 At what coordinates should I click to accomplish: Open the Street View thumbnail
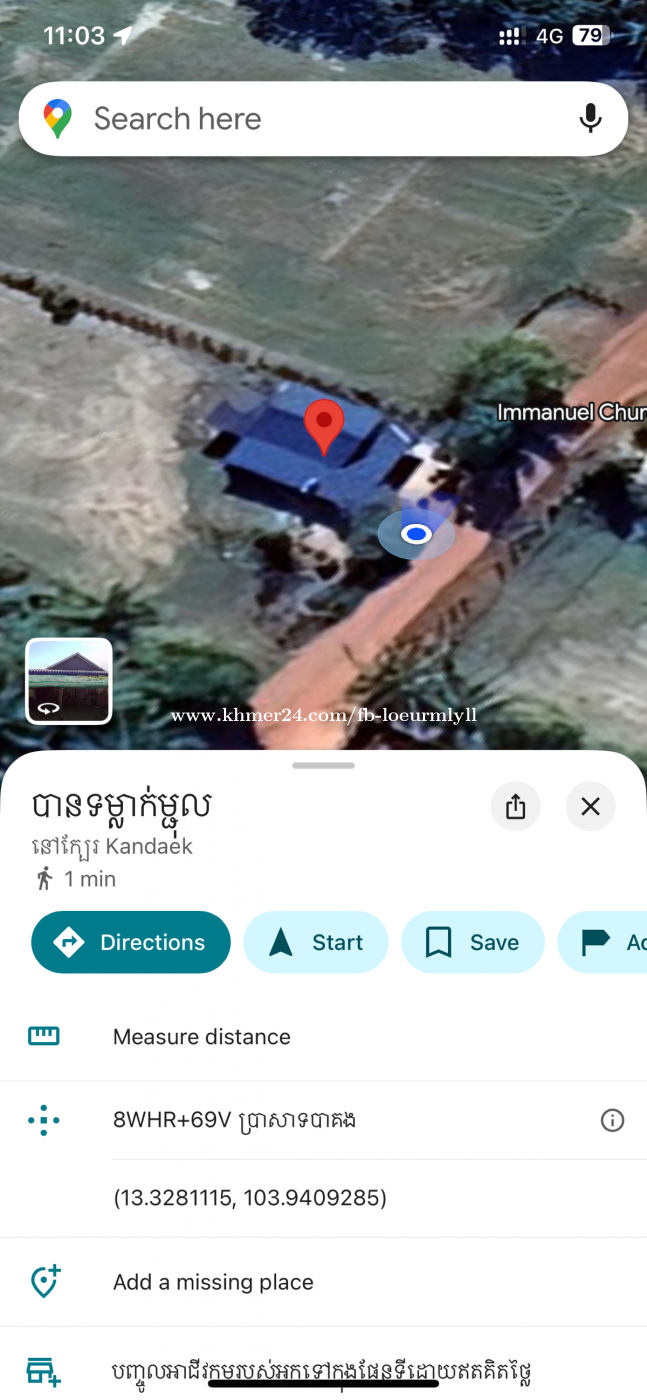[x=69, y=681]
